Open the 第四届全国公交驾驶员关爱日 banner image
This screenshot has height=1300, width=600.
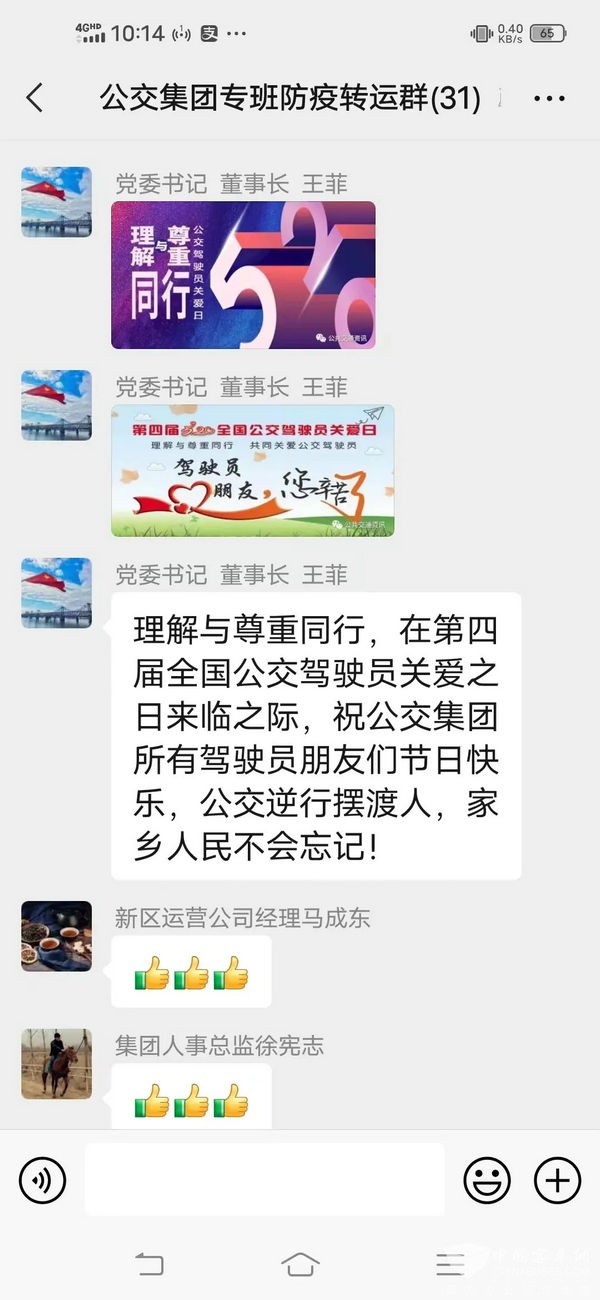[x=252, y=470]
